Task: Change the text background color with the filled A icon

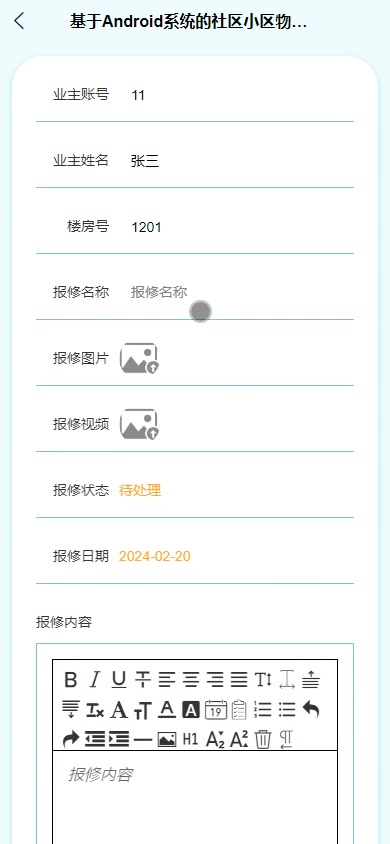Action: coord(191,710)
